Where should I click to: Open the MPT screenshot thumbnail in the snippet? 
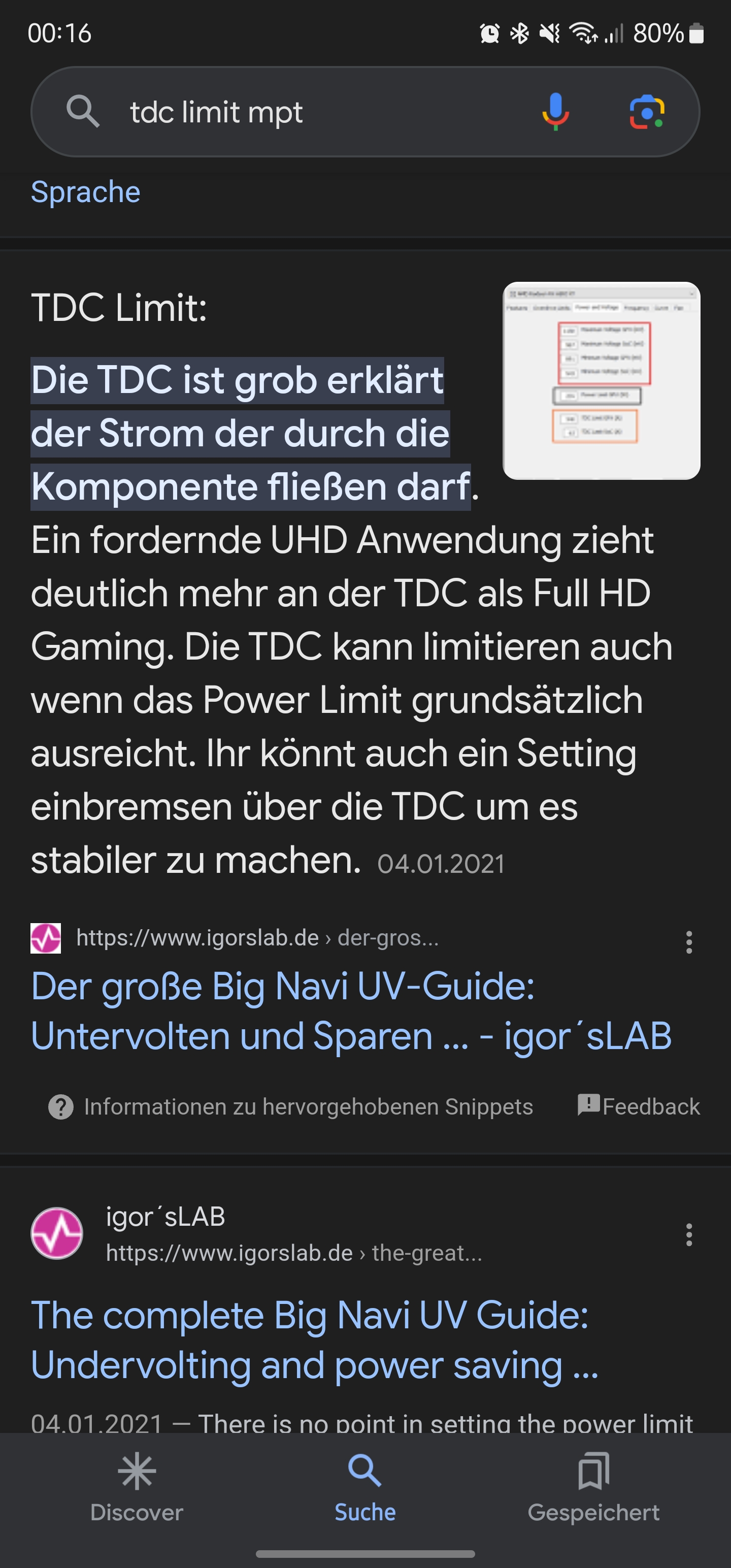coord(602,380)
